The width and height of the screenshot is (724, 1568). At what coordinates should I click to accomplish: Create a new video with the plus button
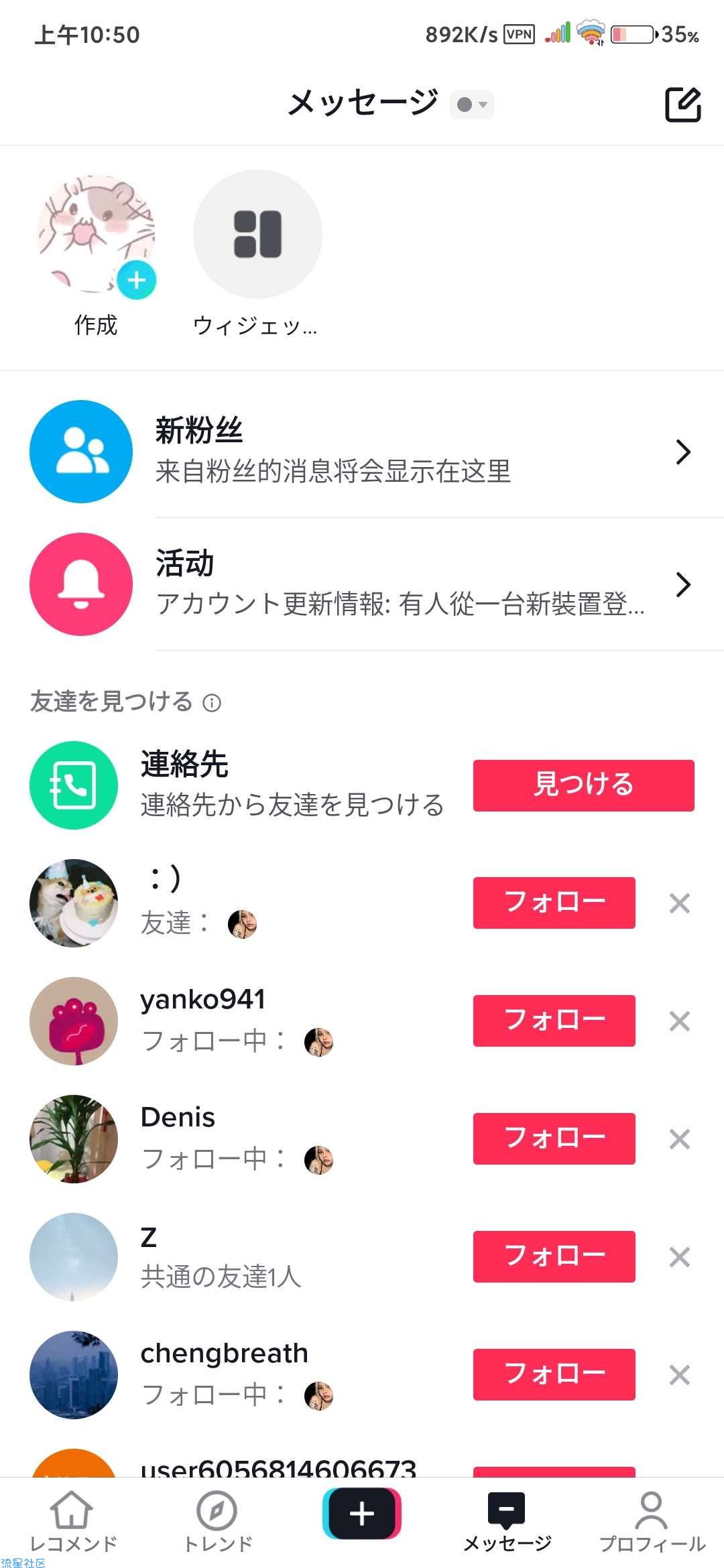[x=362, y=1514]
